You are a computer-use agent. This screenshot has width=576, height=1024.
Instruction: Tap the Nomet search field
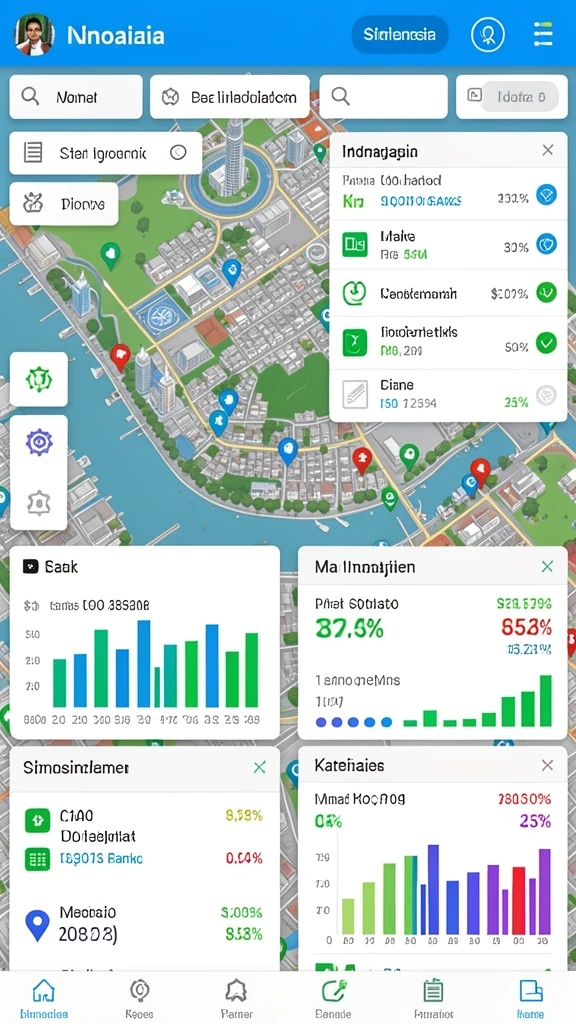click(76, 97)
